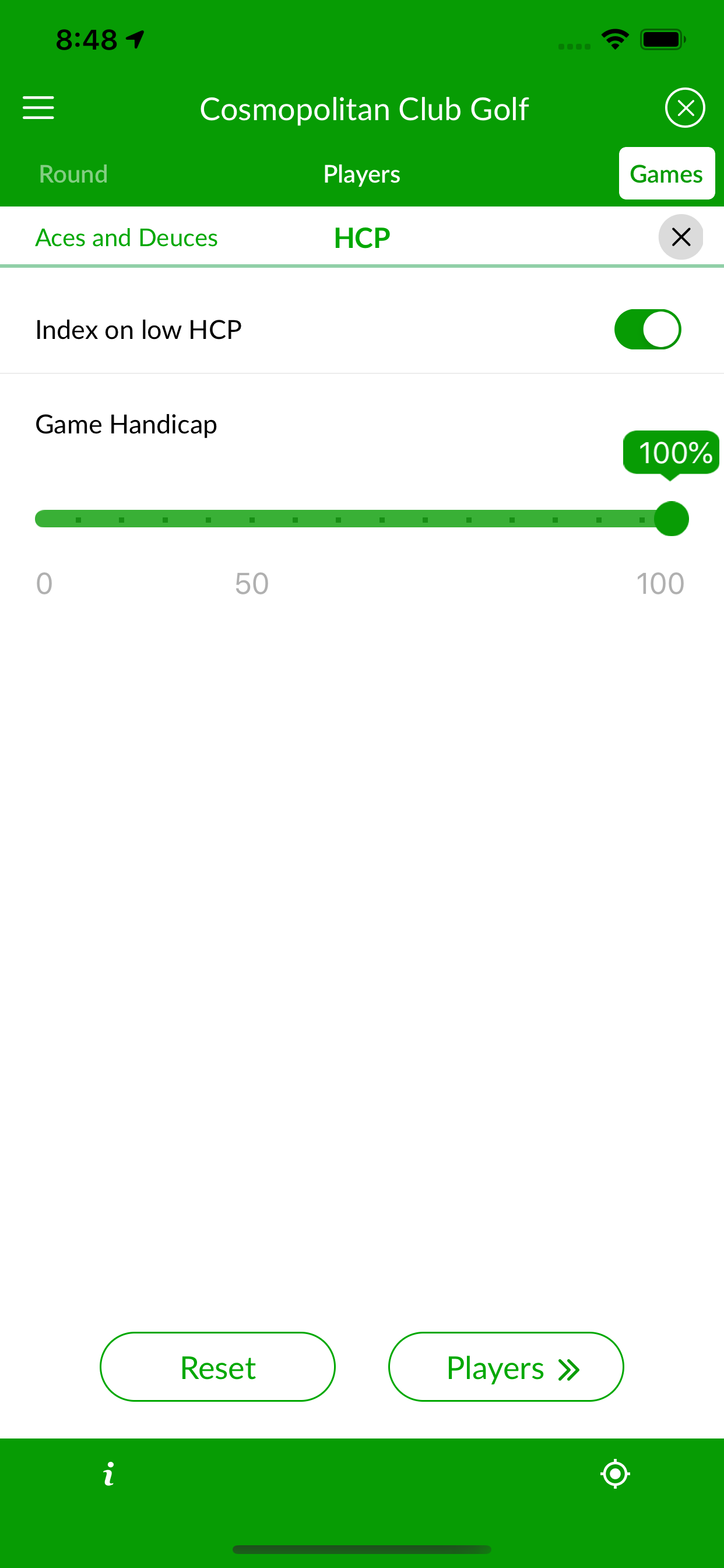The height and width of the screenshot is (1568, 724).
Task: Continue to Players with the arrow button
Action: 505,1367
